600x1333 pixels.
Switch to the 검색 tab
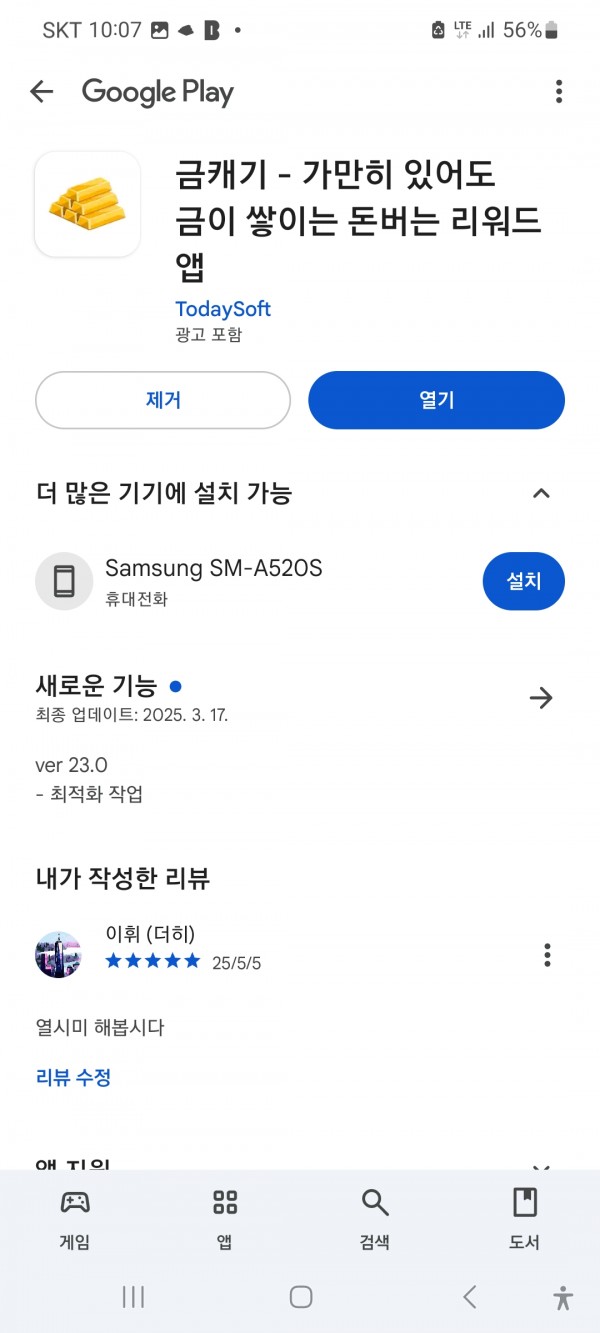point(375,1220)
